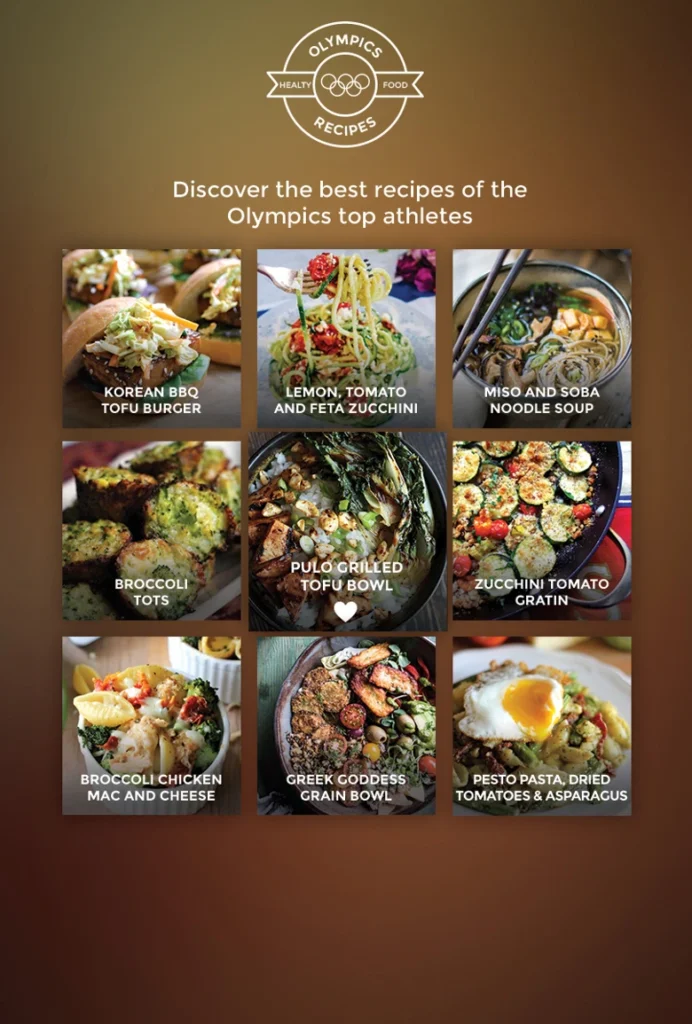
Task: Open Lemon, Tomato and Feta Zucchini recipe
Action: (x=346, y=338)
